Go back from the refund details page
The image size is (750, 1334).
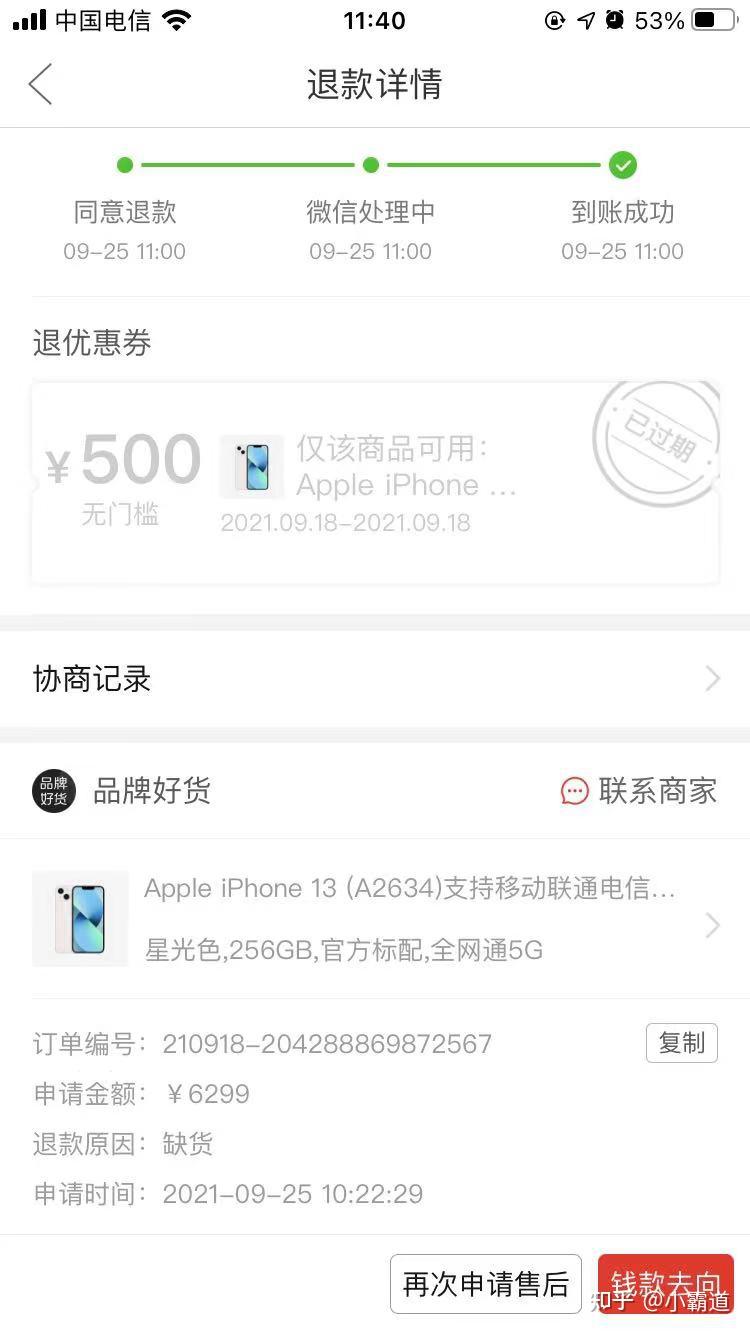click(x=41, y=85)
